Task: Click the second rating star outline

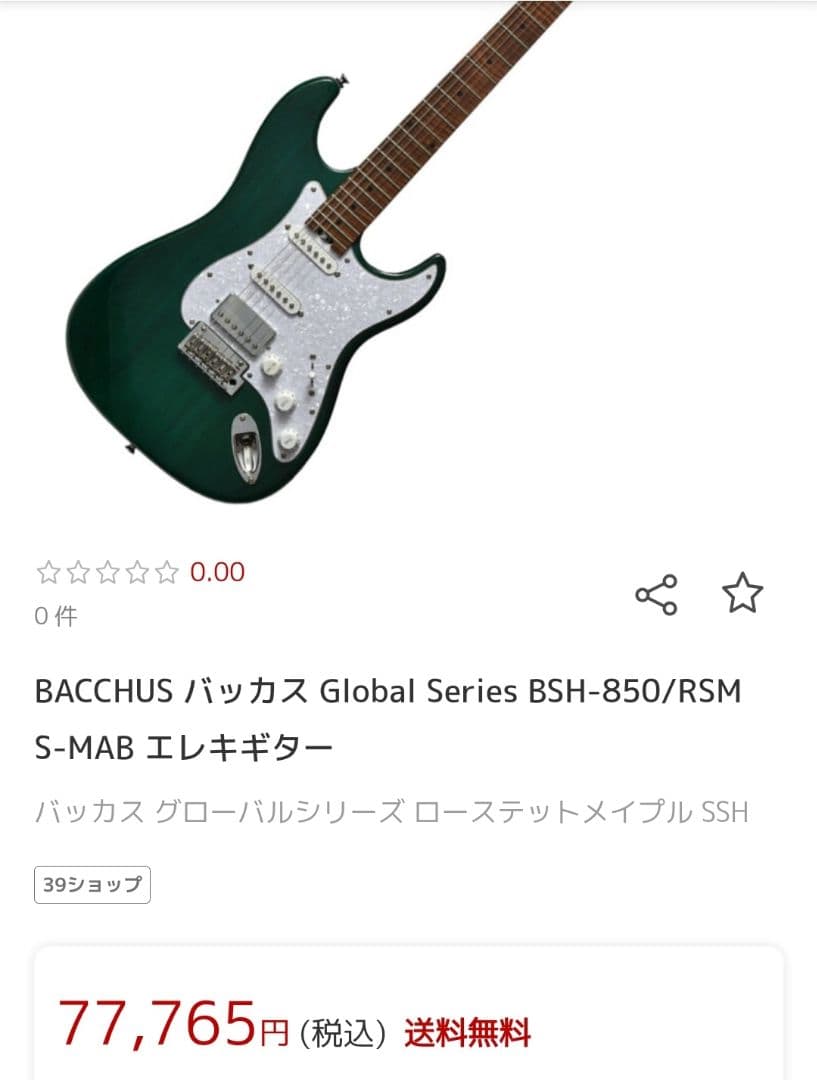Action: tap(76, 572)
